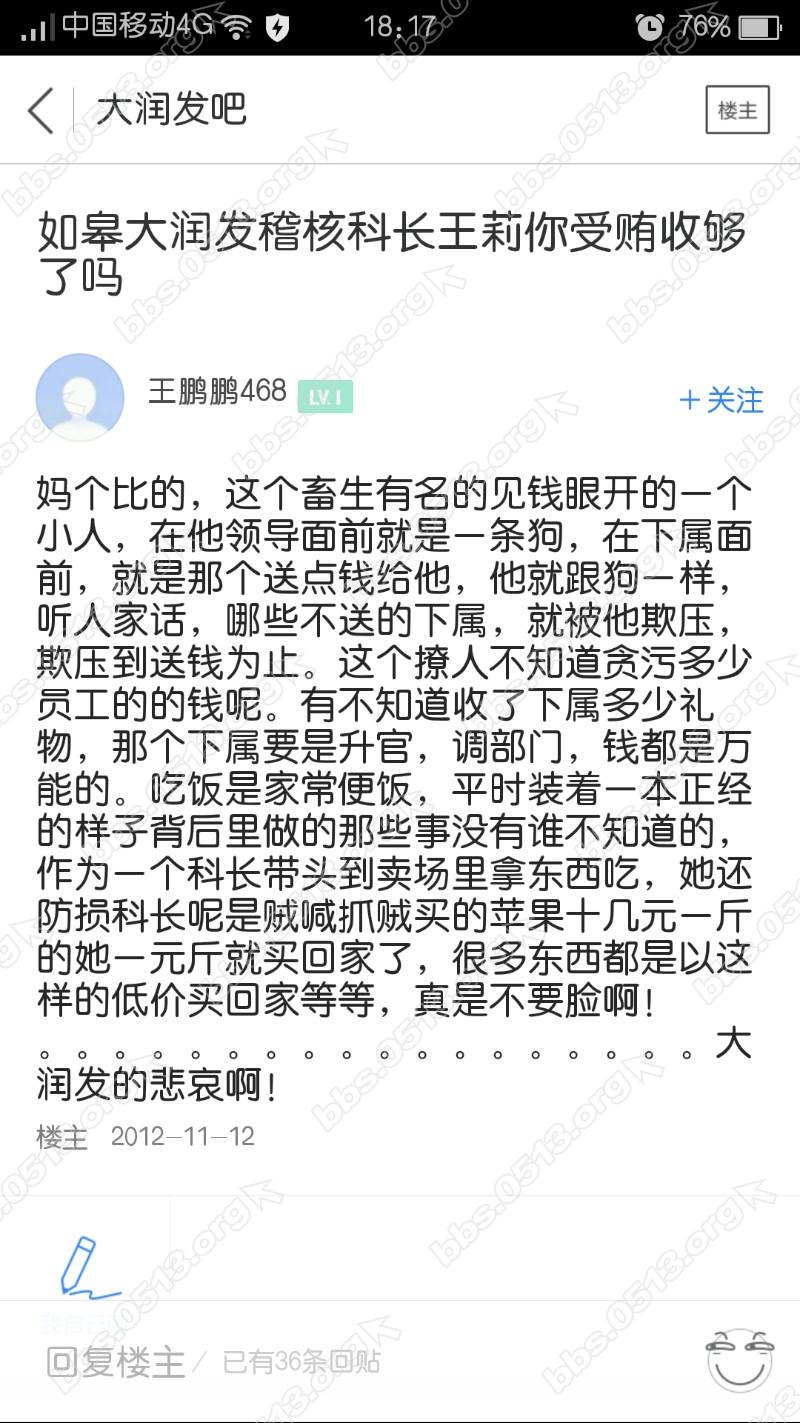
Task: Go back using the arrow icon
Action: coord(41,110)
